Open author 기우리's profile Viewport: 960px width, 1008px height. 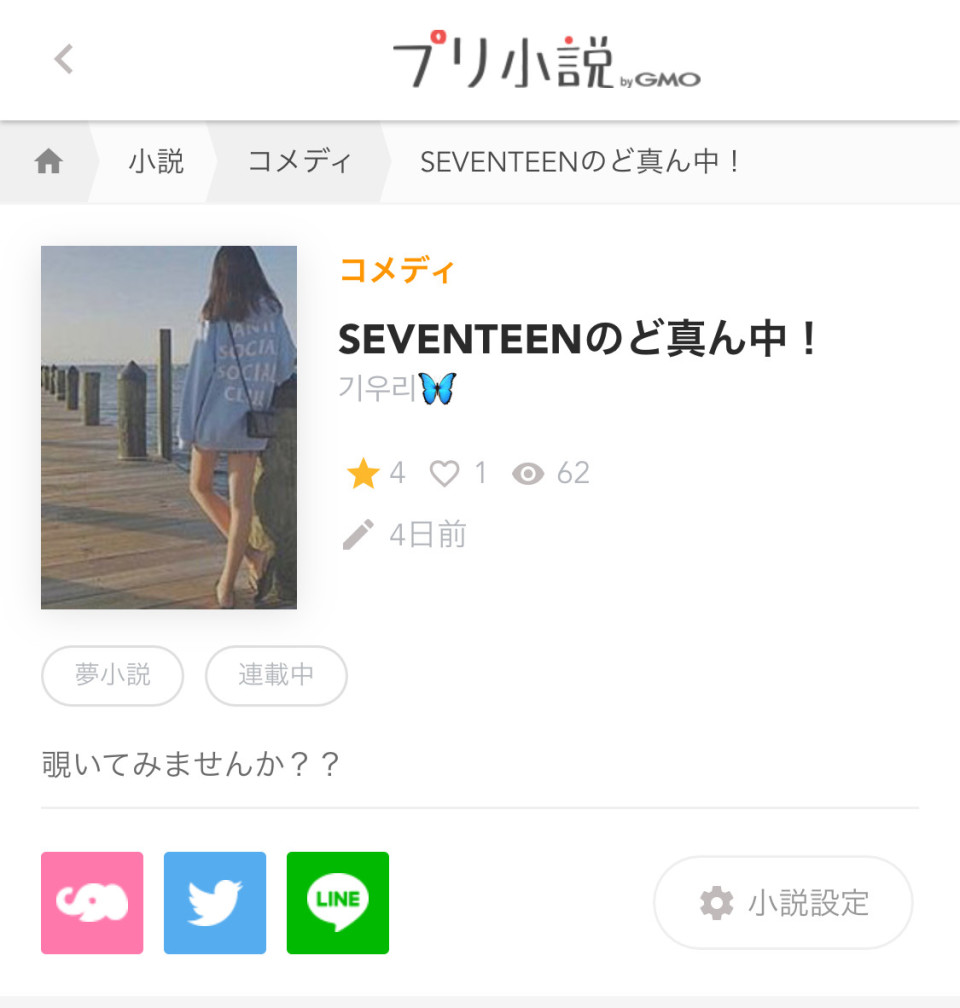[396, 388]
